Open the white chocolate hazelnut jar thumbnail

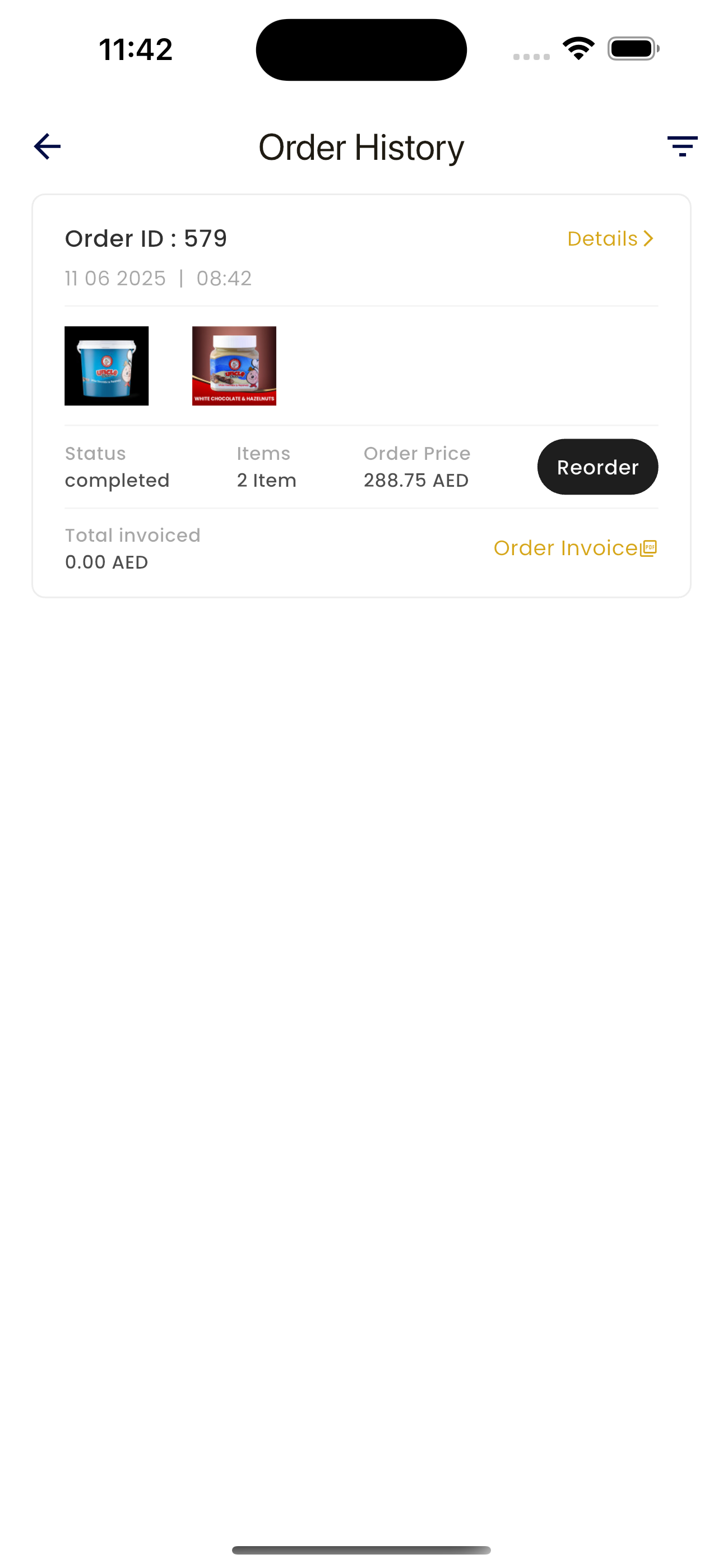pos(234,366)
